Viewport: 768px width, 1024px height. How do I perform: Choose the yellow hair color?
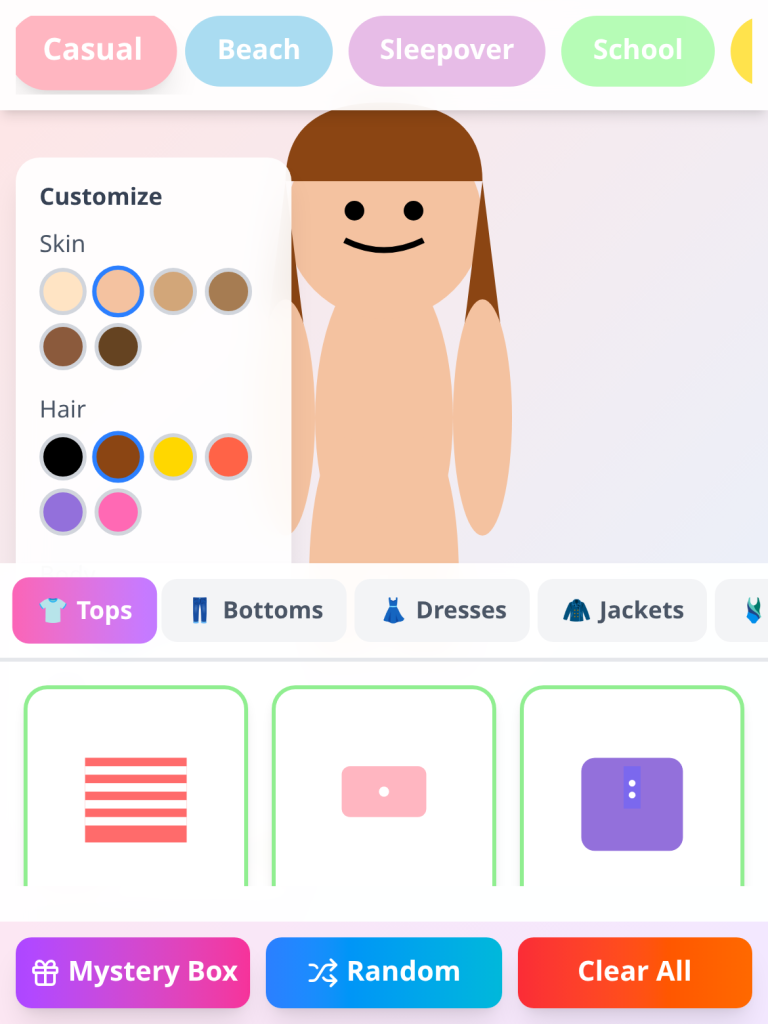pyautogui.click(x=172, y=456)
